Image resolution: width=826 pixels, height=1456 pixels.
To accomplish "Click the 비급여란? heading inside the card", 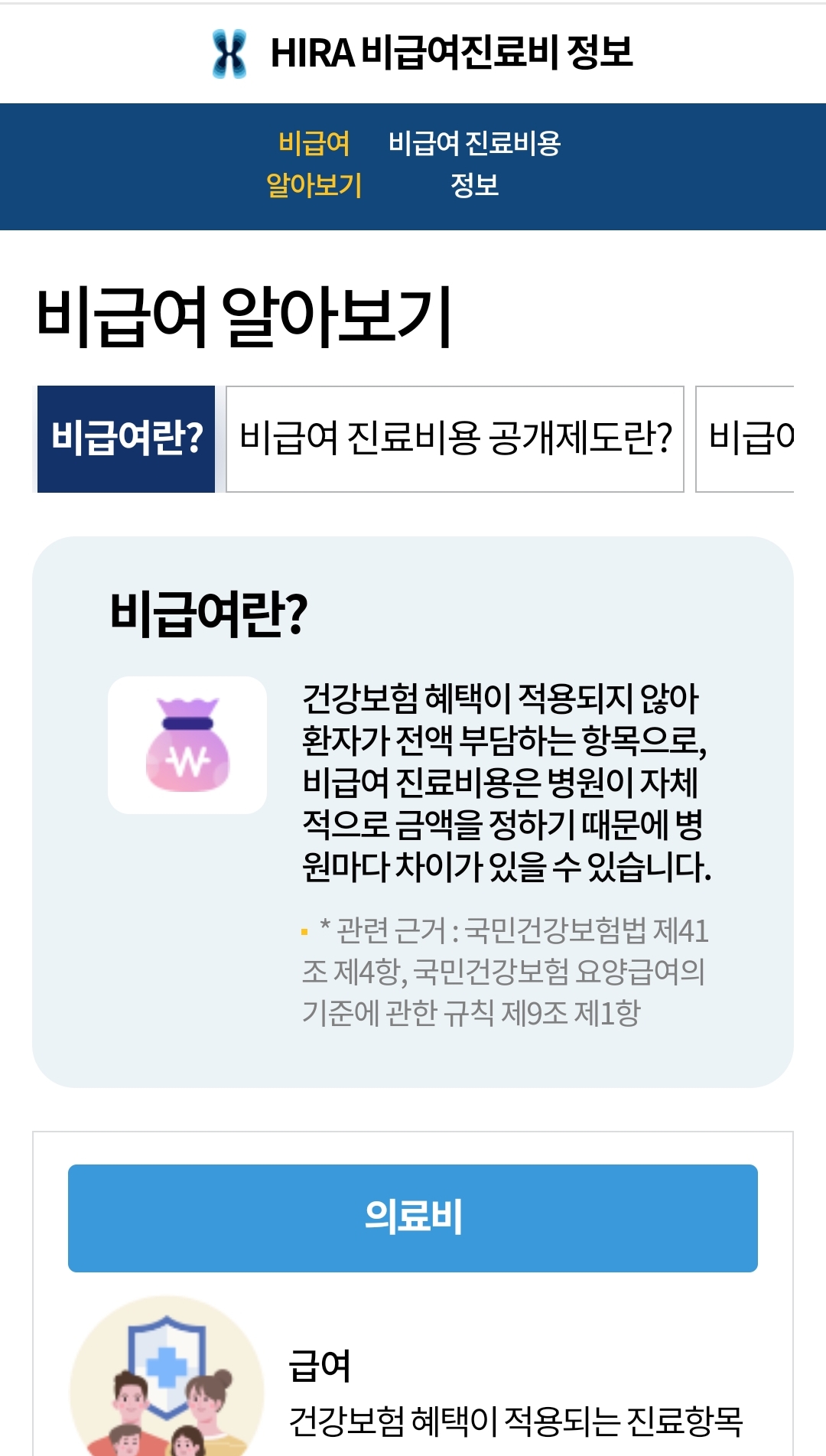I will [x=209, y=612].
